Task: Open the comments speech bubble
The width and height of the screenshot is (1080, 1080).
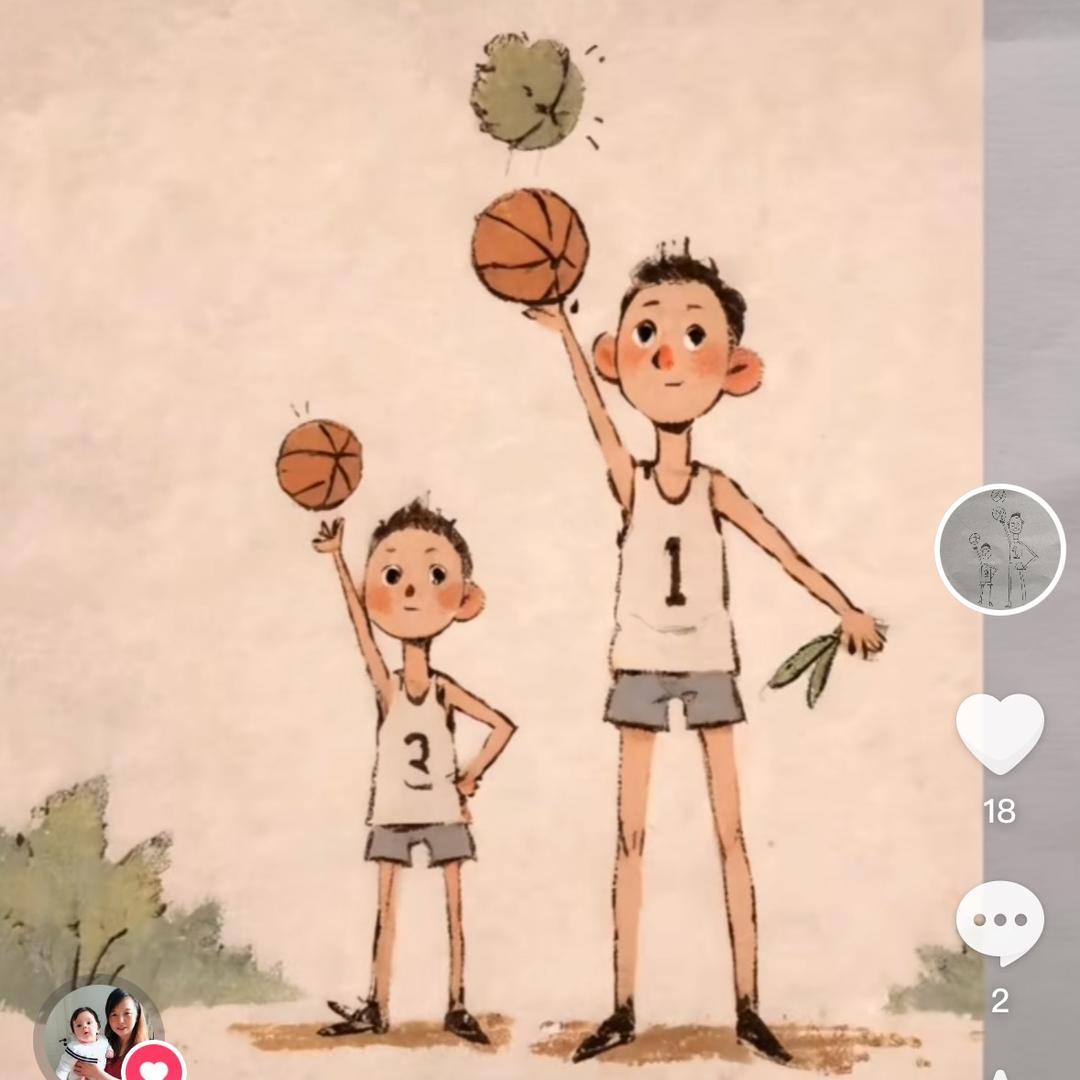Action: [999, 921]
